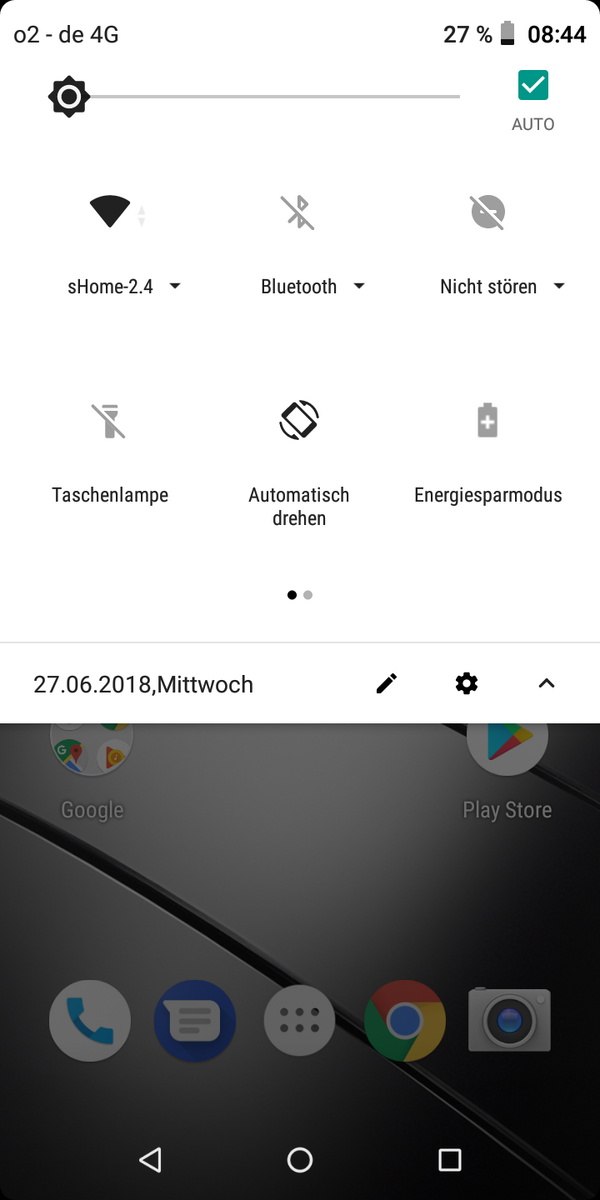Viewport: 600px width, 1200px height.
Task: Tap the navigation bar home button
Action: point(300,1160)
